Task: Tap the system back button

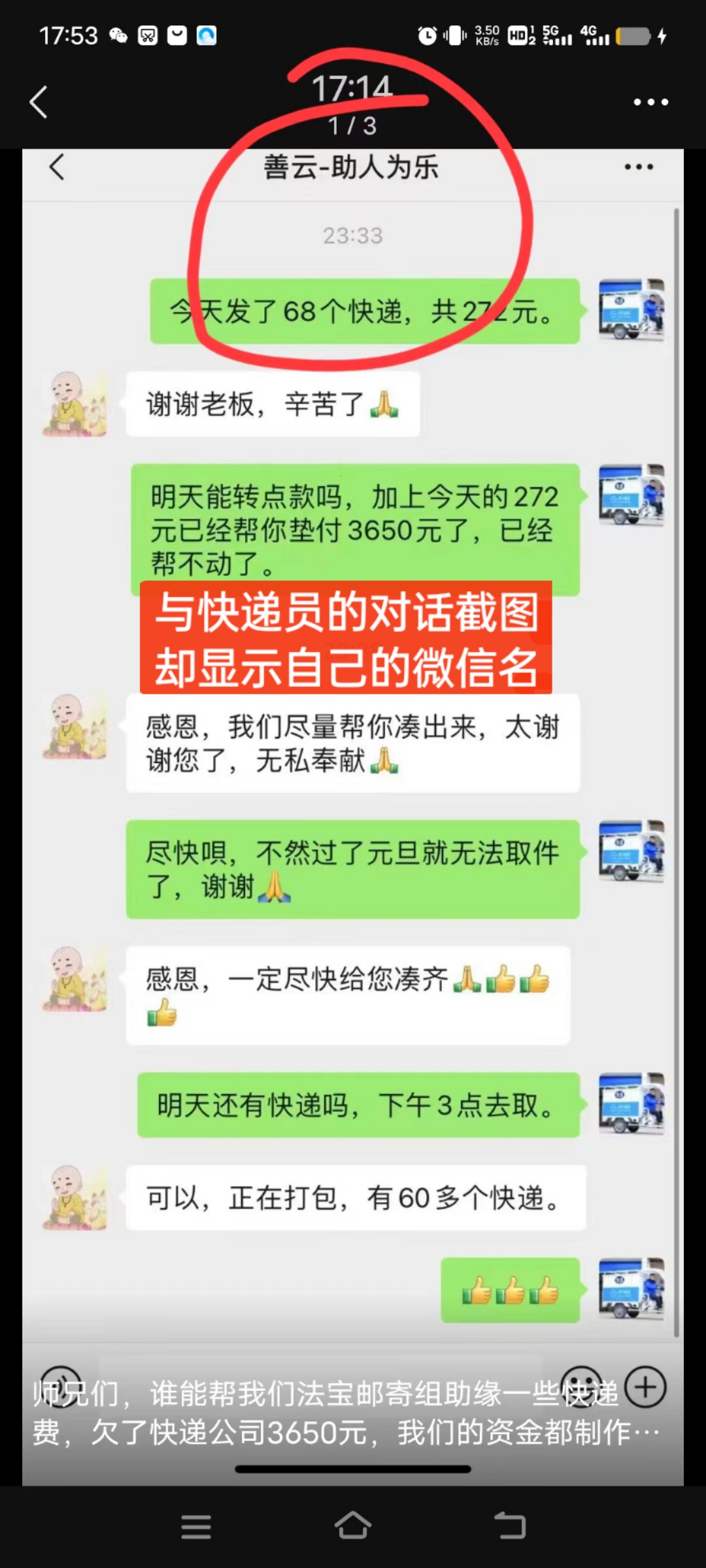Action: click(510, 1526)
